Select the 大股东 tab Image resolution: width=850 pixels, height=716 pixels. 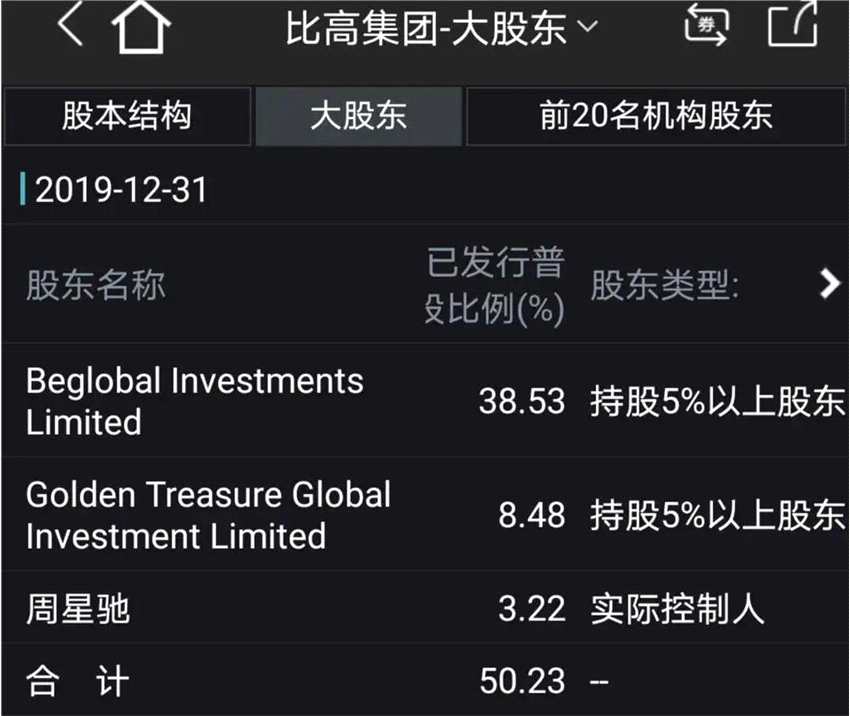358,116
